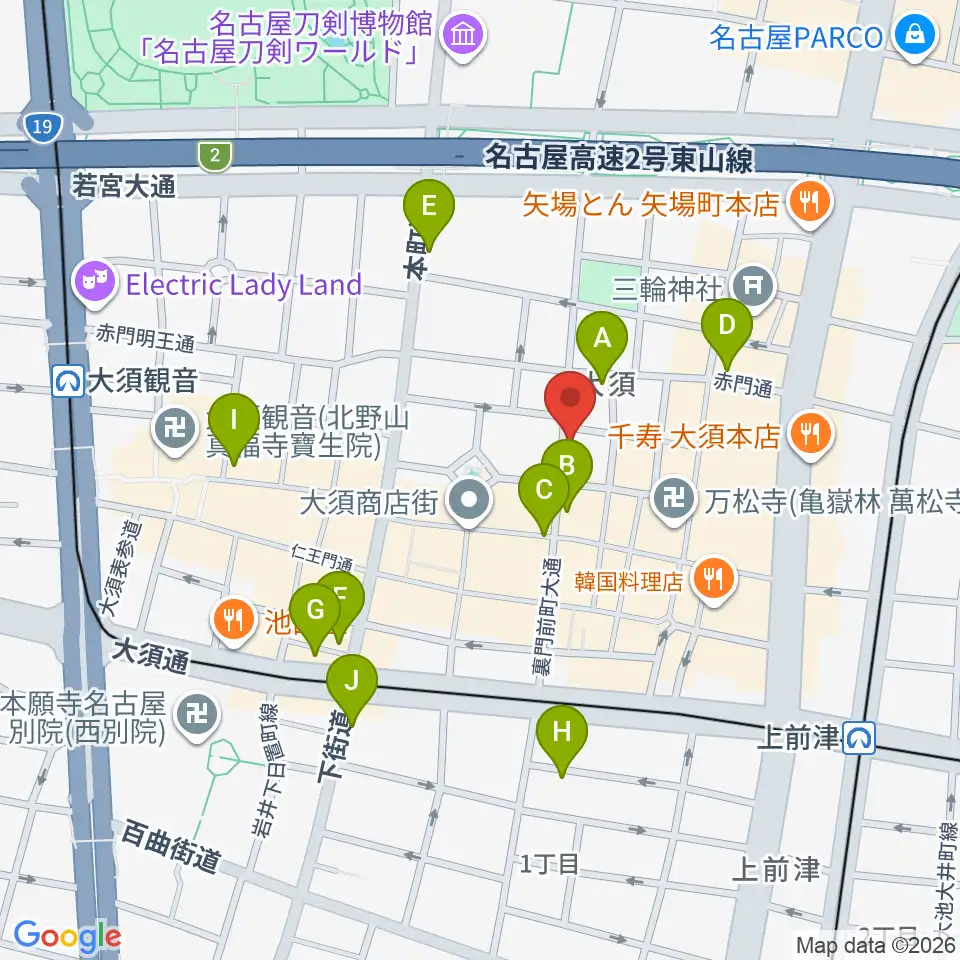Open the Electric Lady Land venue pin
960x960 pixels.
click(94, 283)
